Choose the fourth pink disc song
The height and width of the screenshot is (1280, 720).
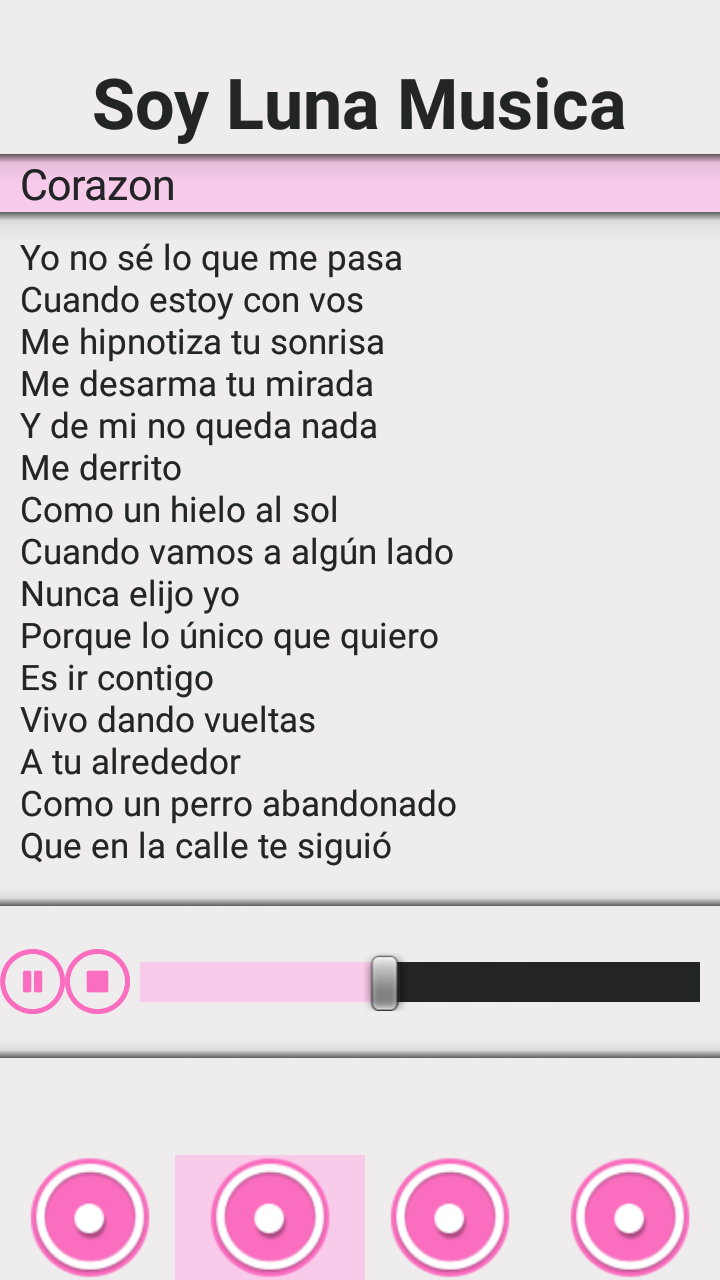[x=629, y=1218]
